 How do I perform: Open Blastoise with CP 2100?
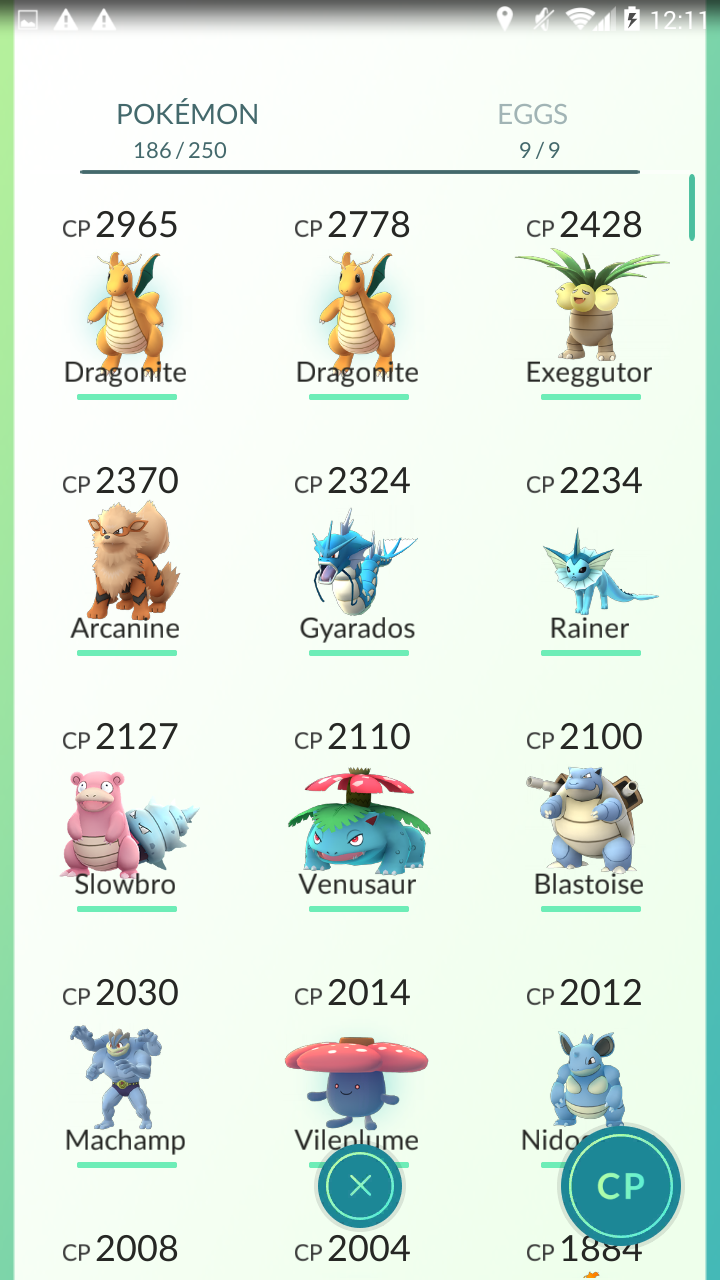(589, 818)
